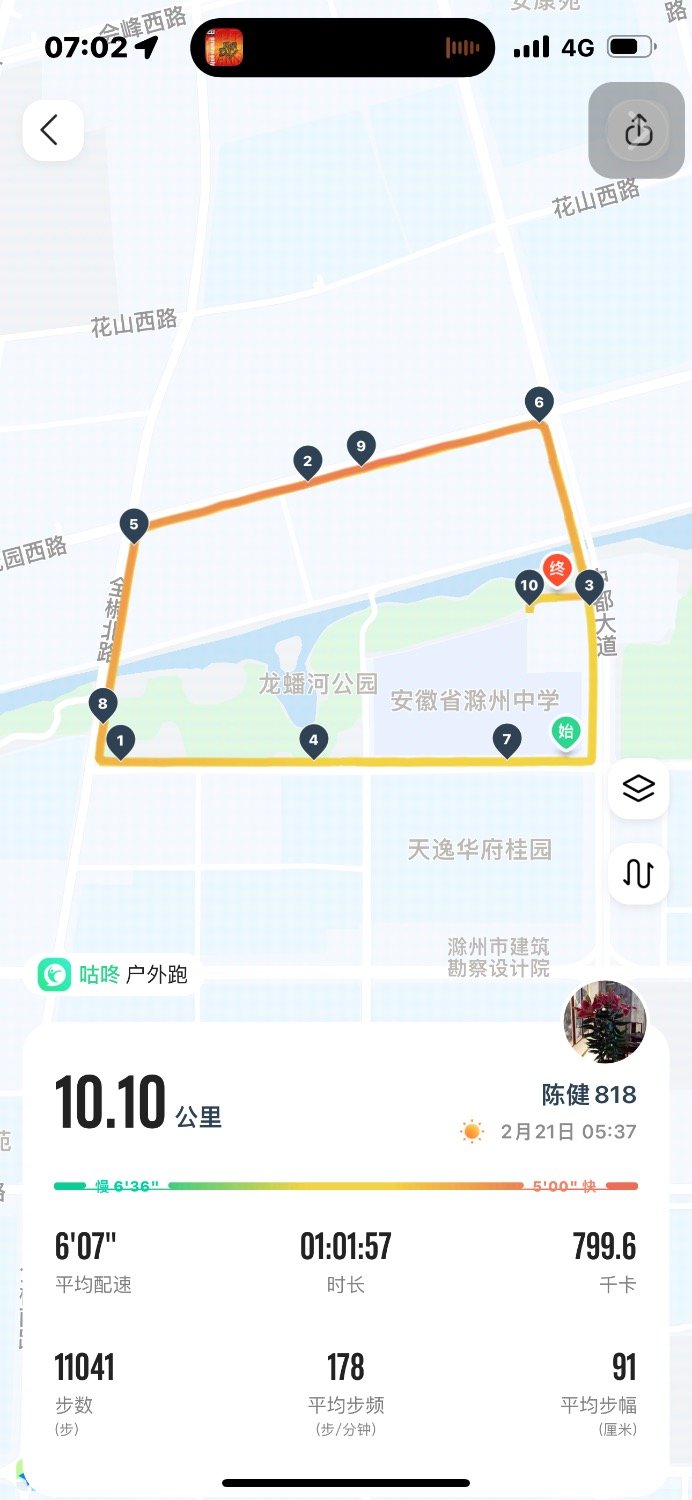Open the map layers button
692x1500 pixels.
point(638,789)
